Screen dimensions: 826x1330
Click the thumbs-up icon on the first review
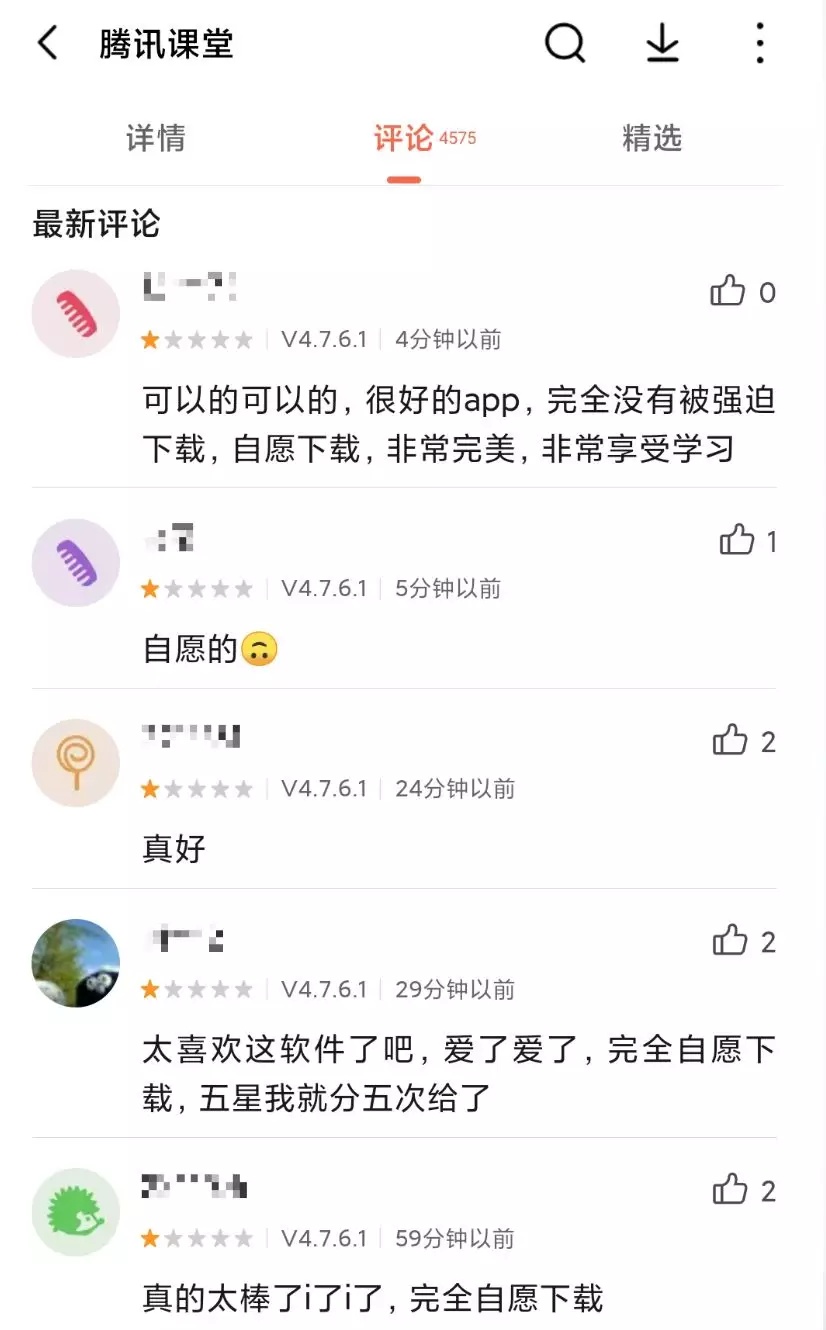pyautogui.click(x=728, y=291)
